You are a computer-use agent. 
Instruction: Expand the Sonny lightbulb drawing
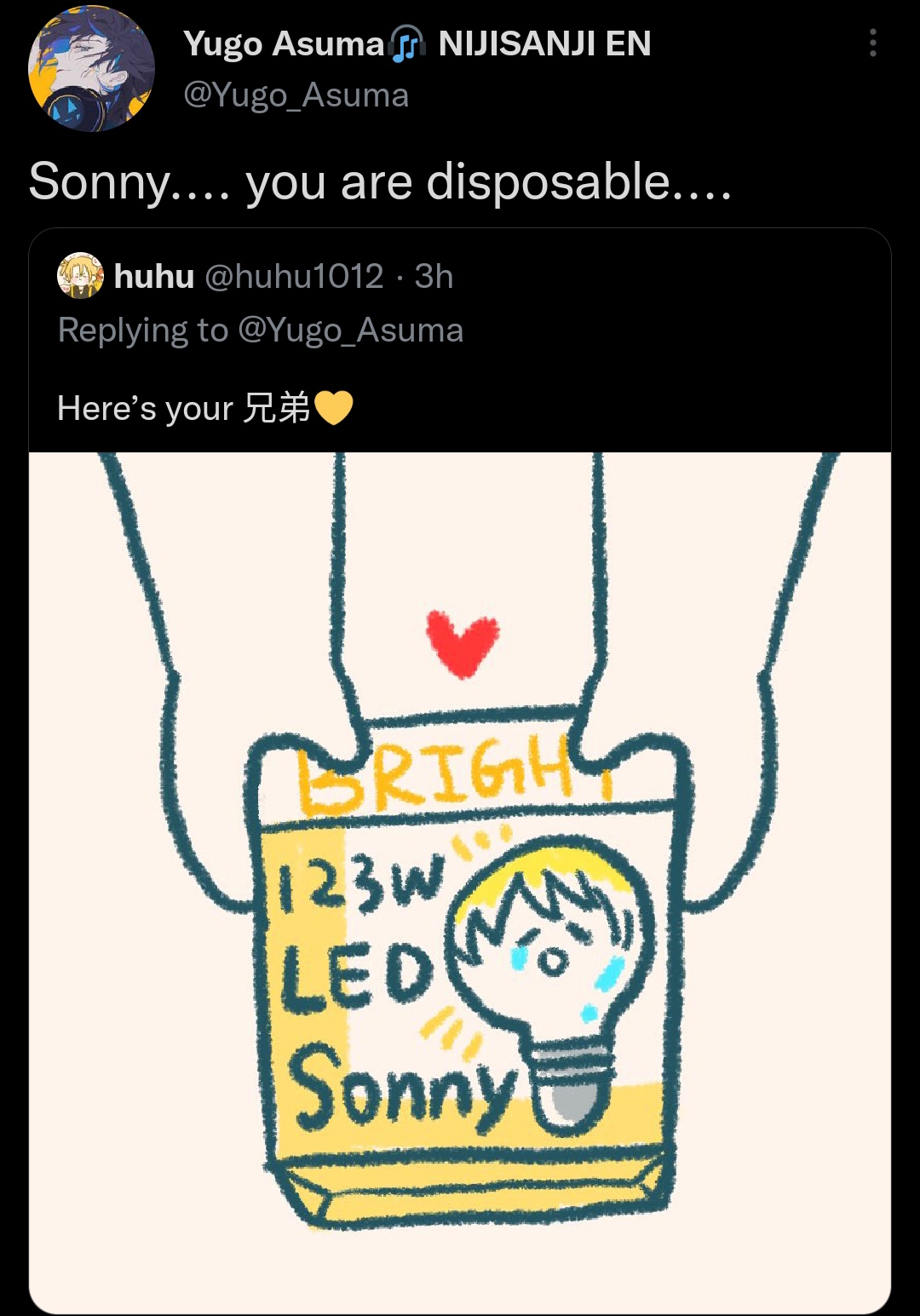pos(460,882)
